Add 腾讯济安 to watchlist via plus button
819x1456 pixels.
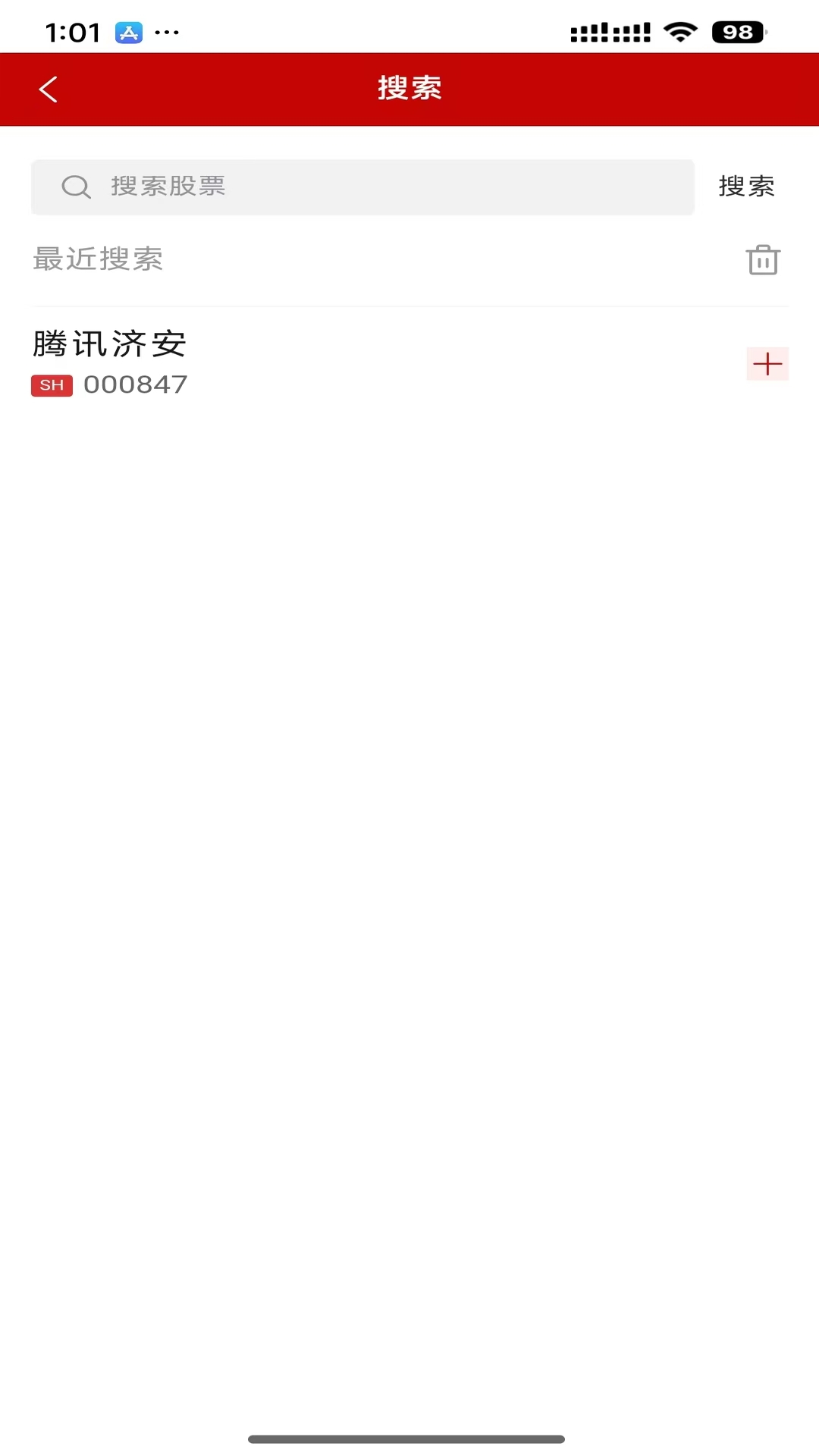click(x=767, y=364)
